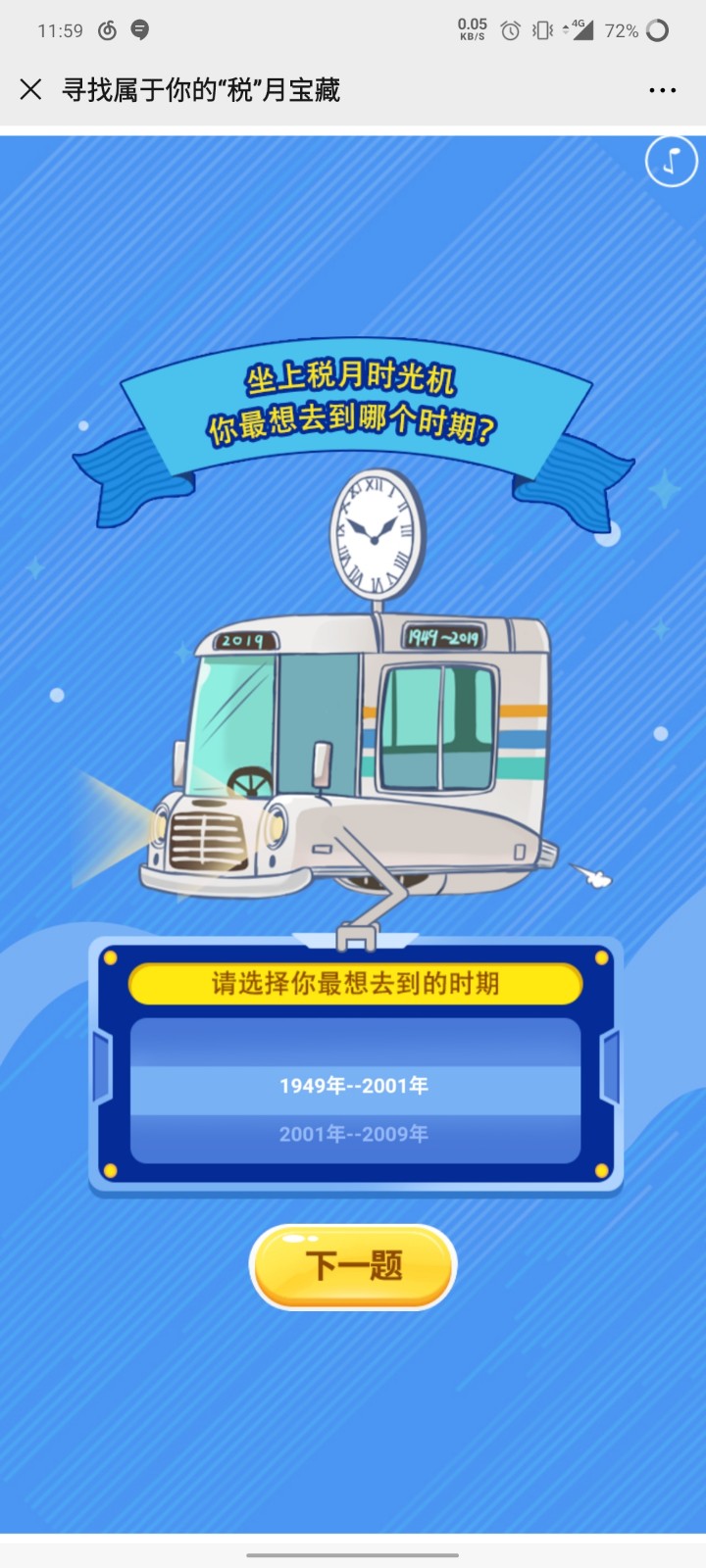Tap the 下一题 button

pos(353,1266)
